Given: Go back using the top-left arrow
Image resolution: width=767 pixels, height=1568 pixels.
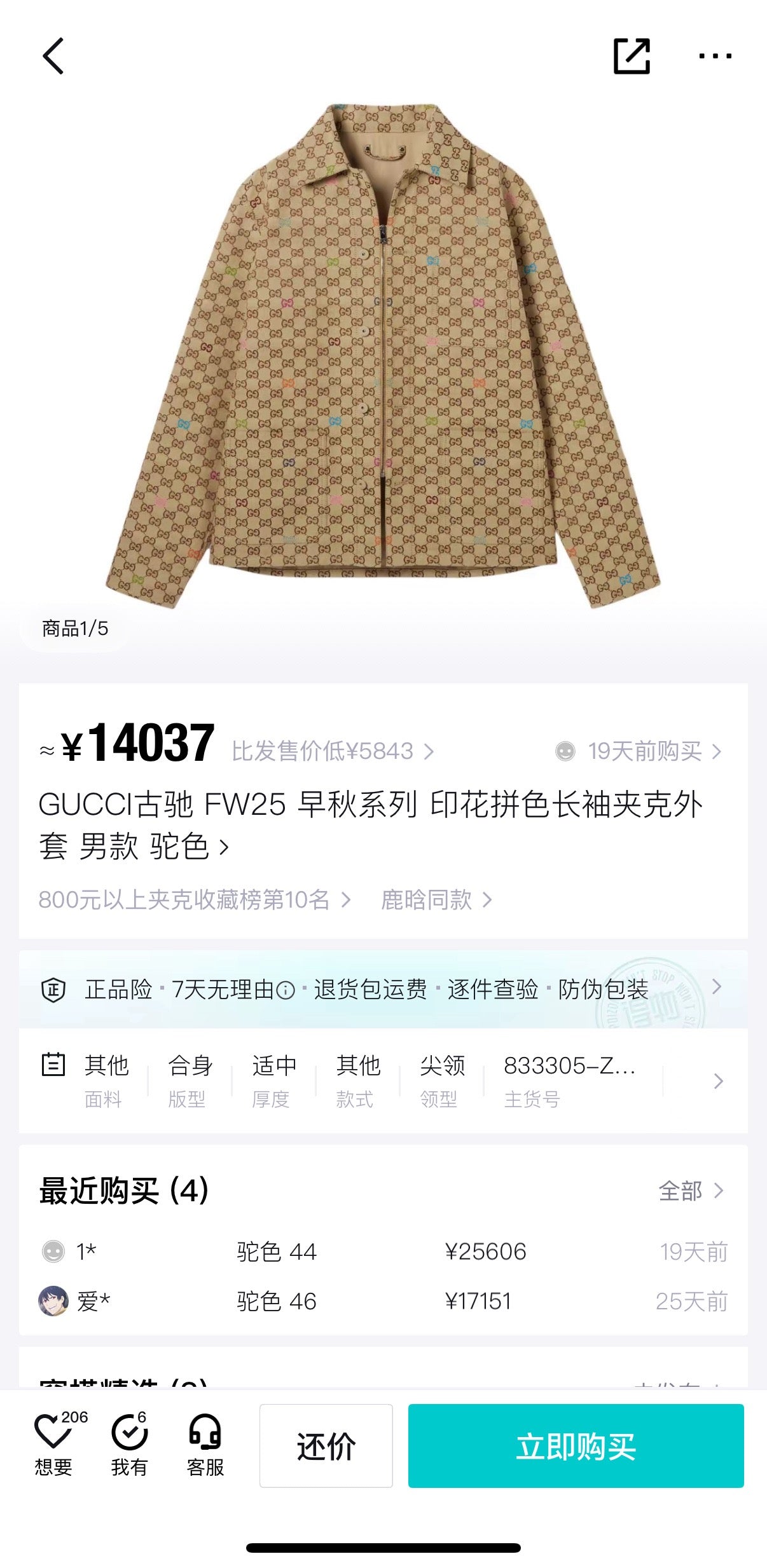Looking at the screenshot, I should click(x=53, y=56).
